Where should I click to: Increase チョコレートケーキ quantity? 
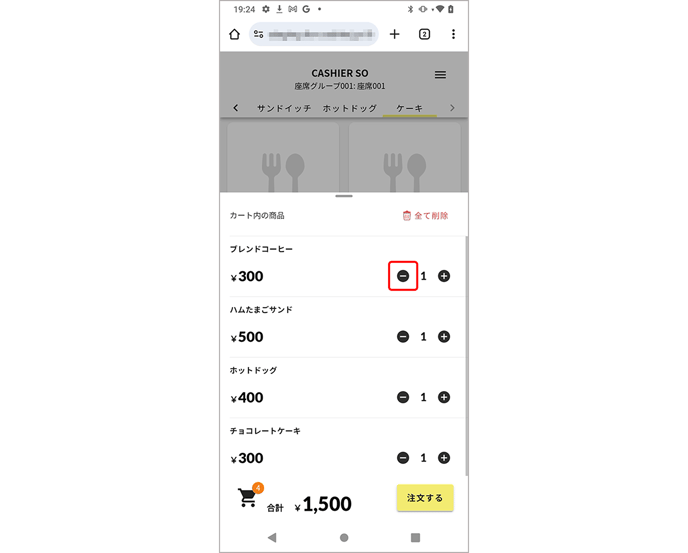[444, 458]
